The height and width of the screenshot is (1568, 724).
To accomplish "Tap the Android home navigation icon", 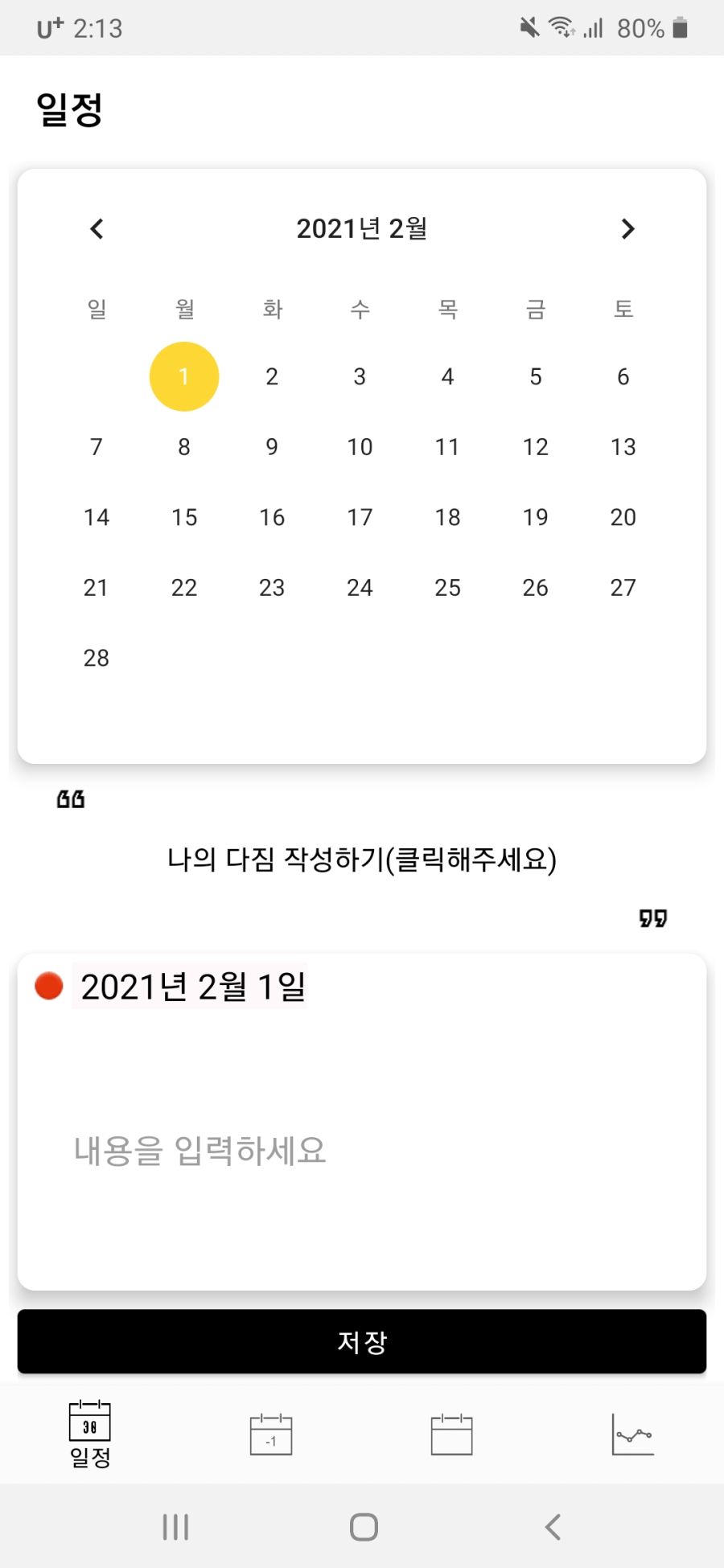I will tap(362, 1526).
